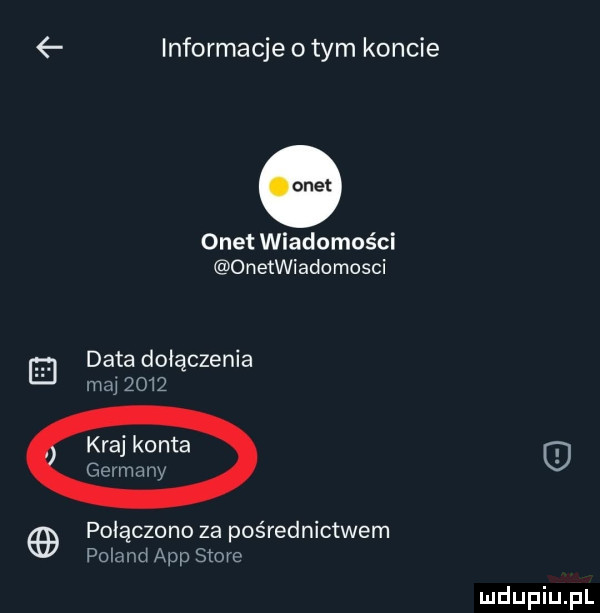The height and width of the screenshot is (613, 600).
Task: Go back from Informacje o tym koncie
Action: coord(50,47)
